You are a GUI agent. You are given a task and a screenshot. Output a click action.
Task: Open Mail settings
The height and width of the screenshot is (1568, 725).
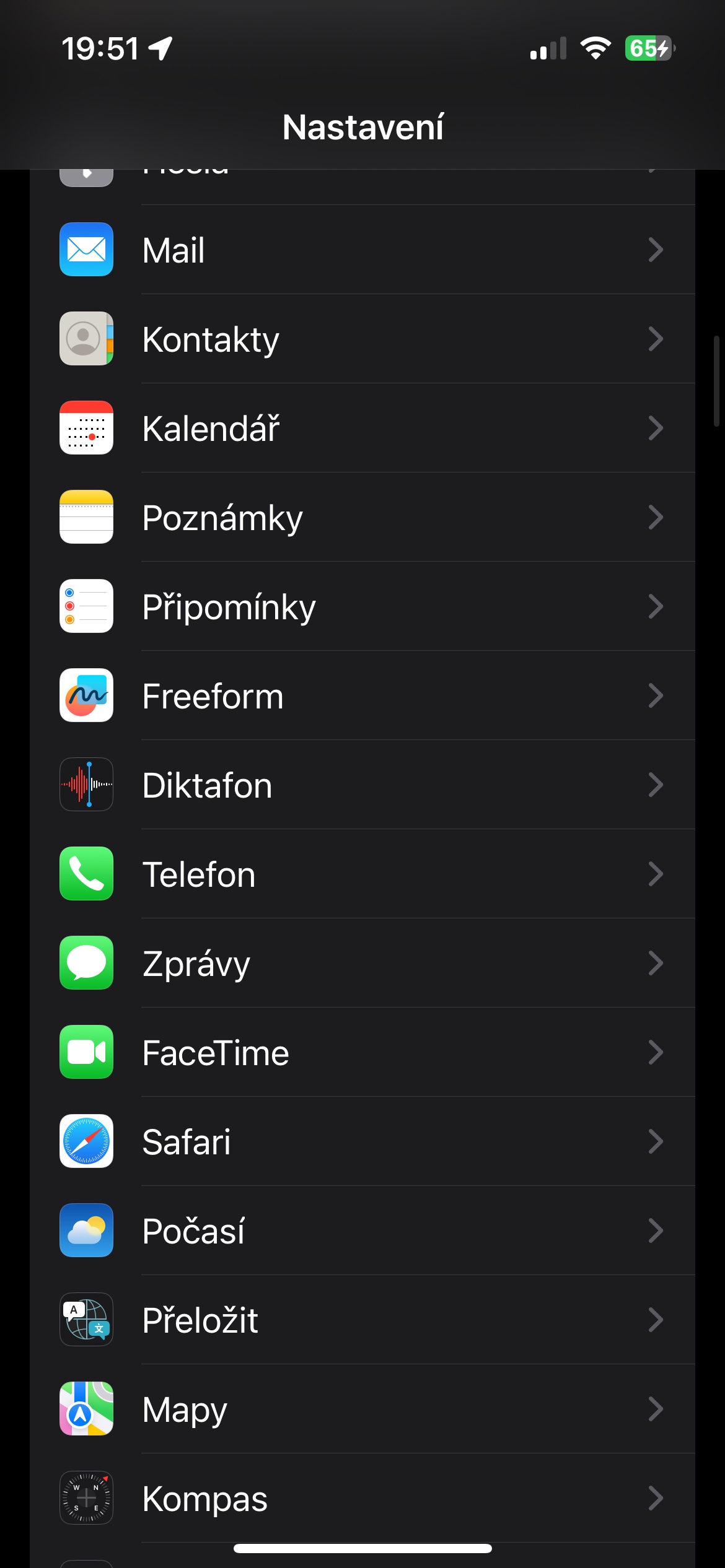click(x=362, y=250)
